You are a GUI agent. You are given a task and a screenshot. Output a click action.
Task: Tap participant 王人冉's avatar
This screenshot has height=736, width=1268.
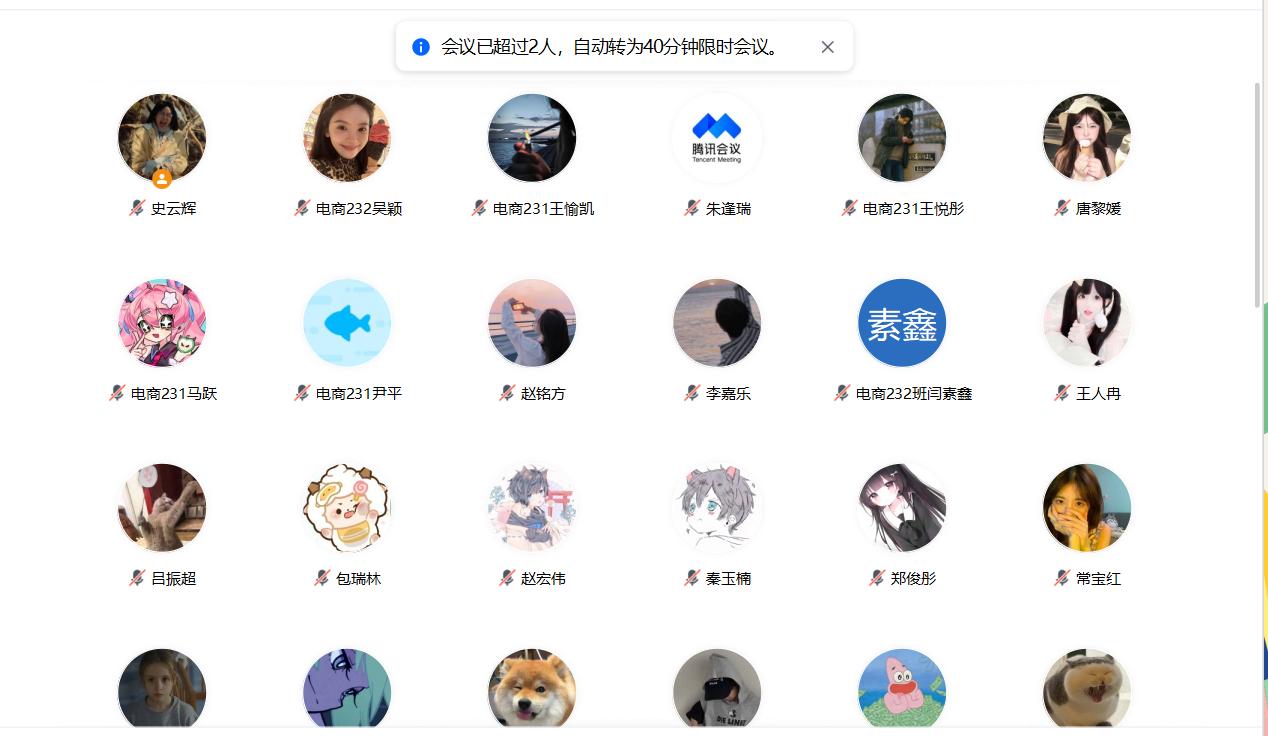(x=1087, y=323)
